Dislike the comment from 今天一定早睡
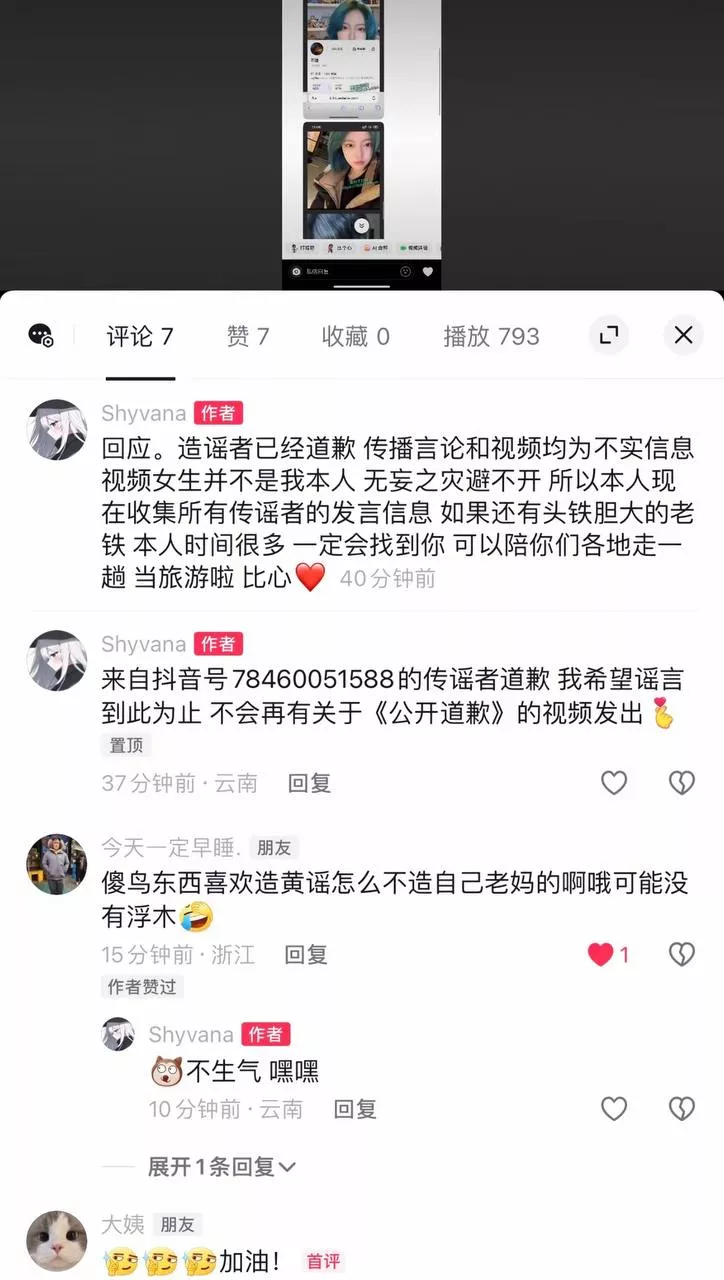The height and width of the screenshot is (1280, 724). pyautogui.click(x=681, y=954)
